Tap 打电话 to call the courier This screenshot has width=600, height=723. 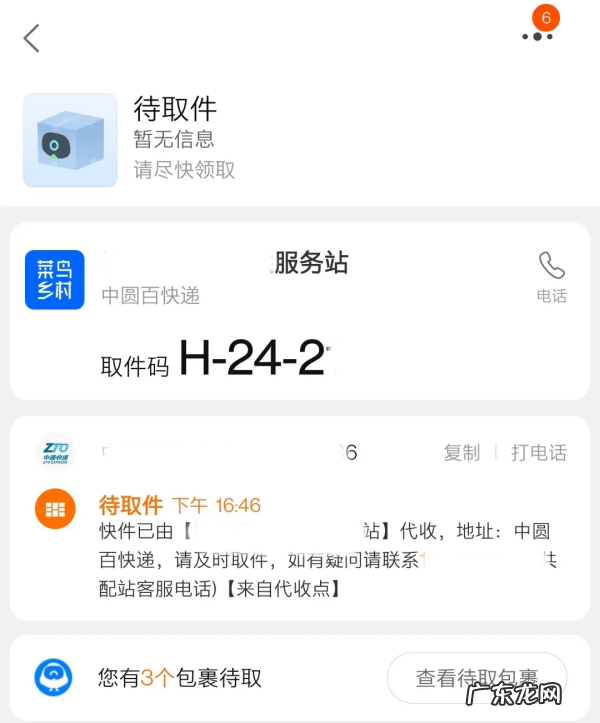point(538,452)
